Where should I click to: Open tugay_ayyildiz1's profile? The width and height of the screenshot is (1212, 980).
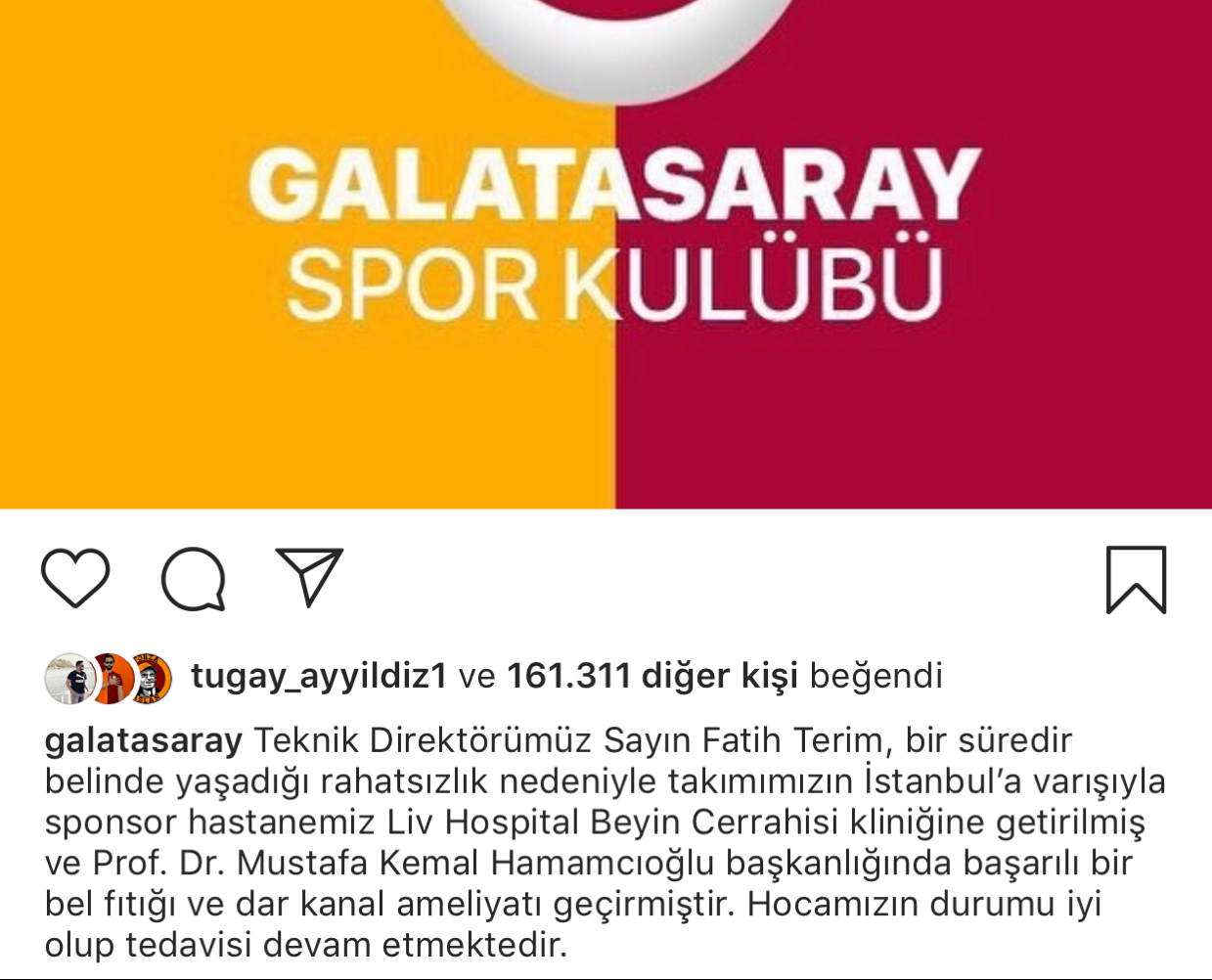319,676
